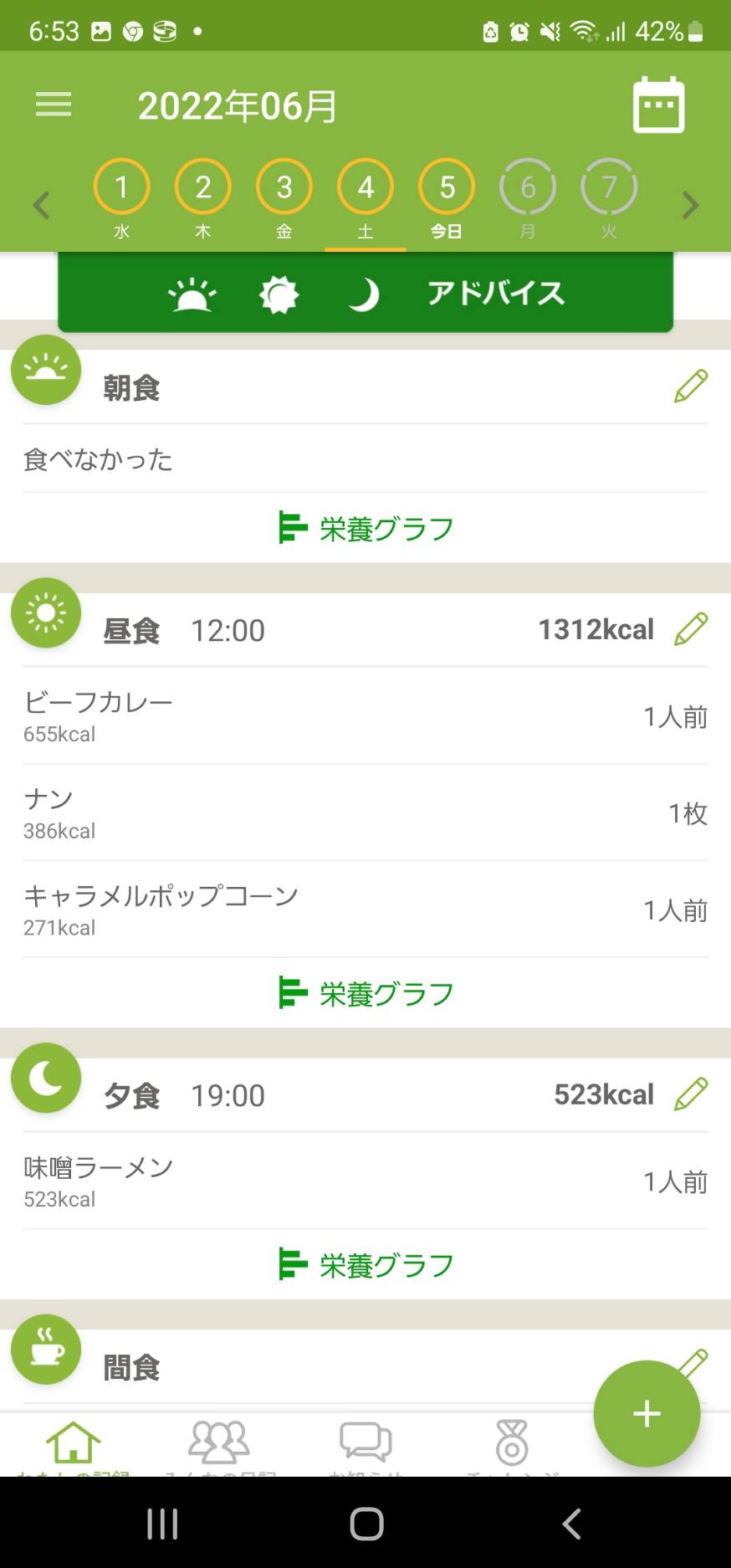The image size is (731, 1568).
Task: Open the hamburger menu
Action: pos(53,104)
